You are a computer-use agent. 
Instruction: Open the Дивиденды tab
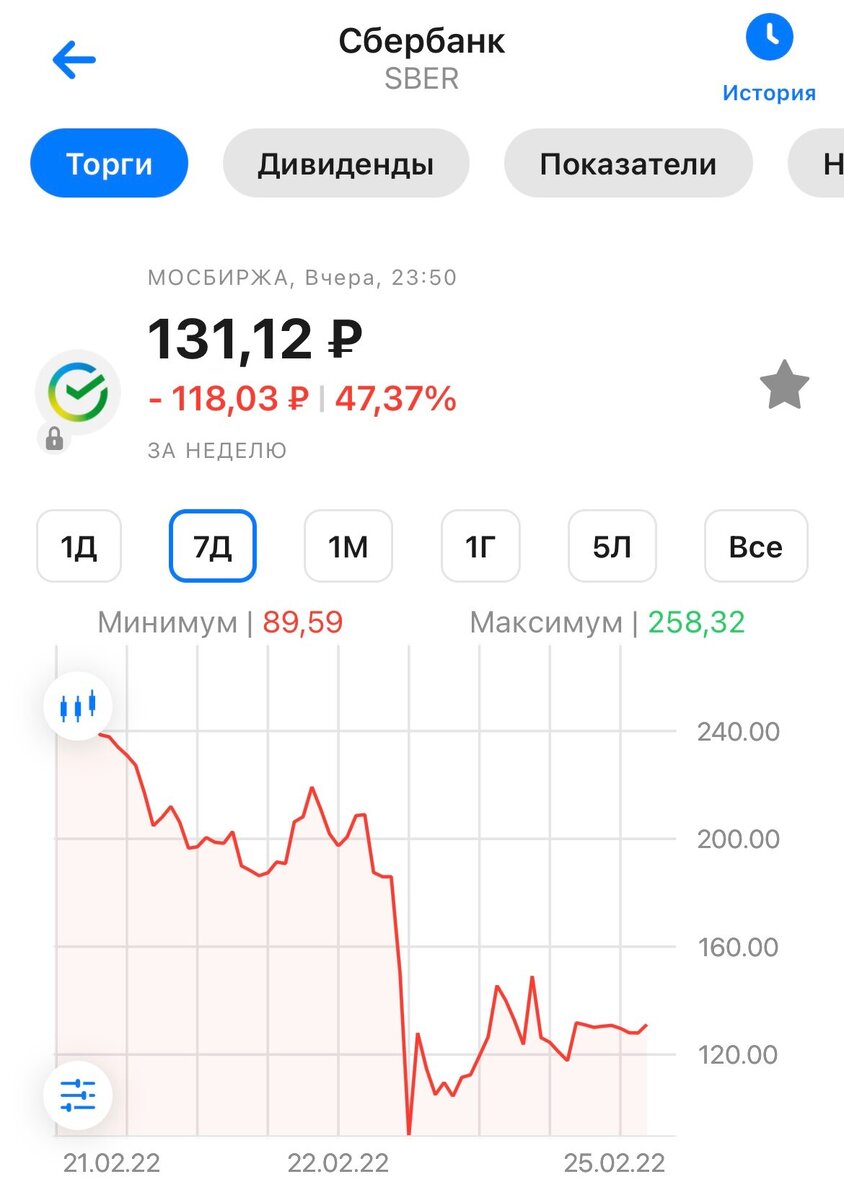coord(345,164)
